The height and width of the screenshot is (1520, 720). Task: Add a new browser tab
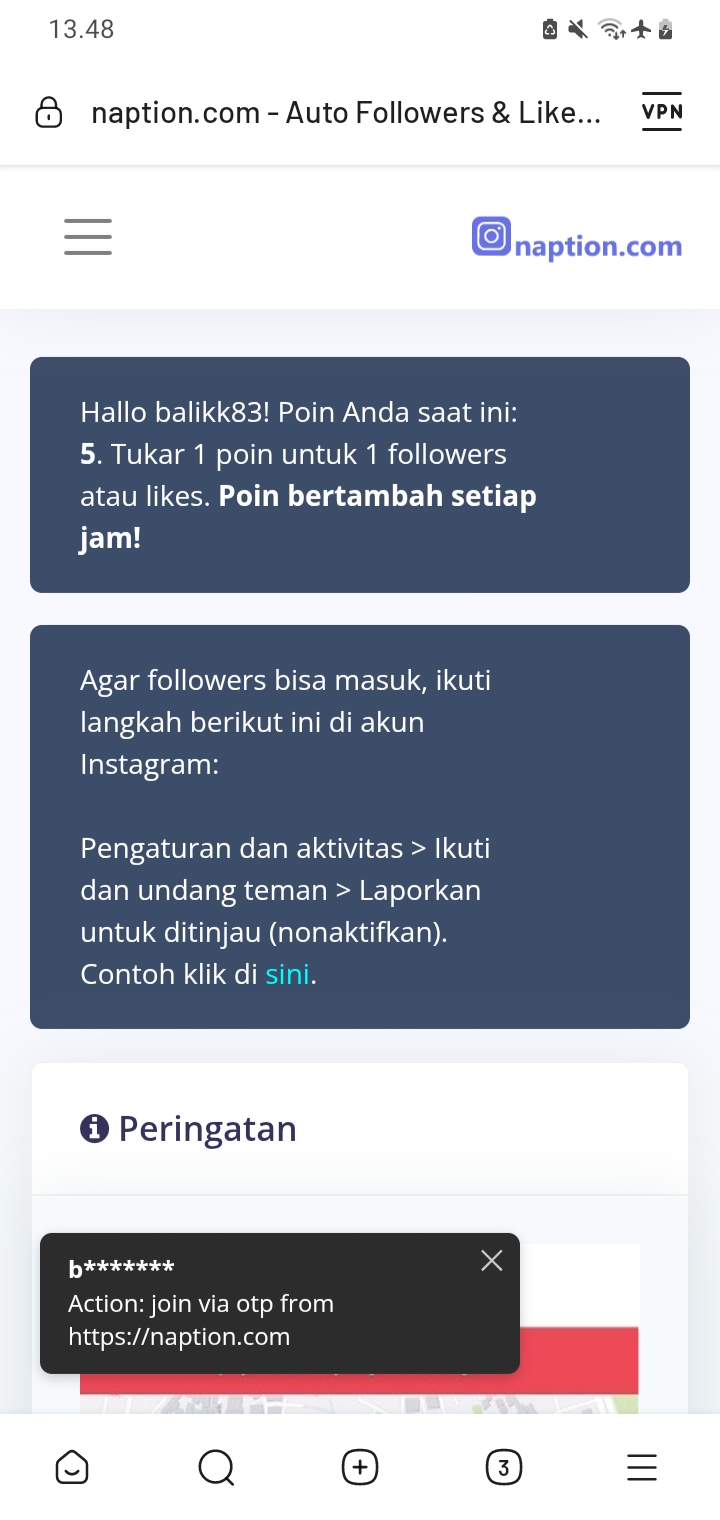pos(360,1467)
